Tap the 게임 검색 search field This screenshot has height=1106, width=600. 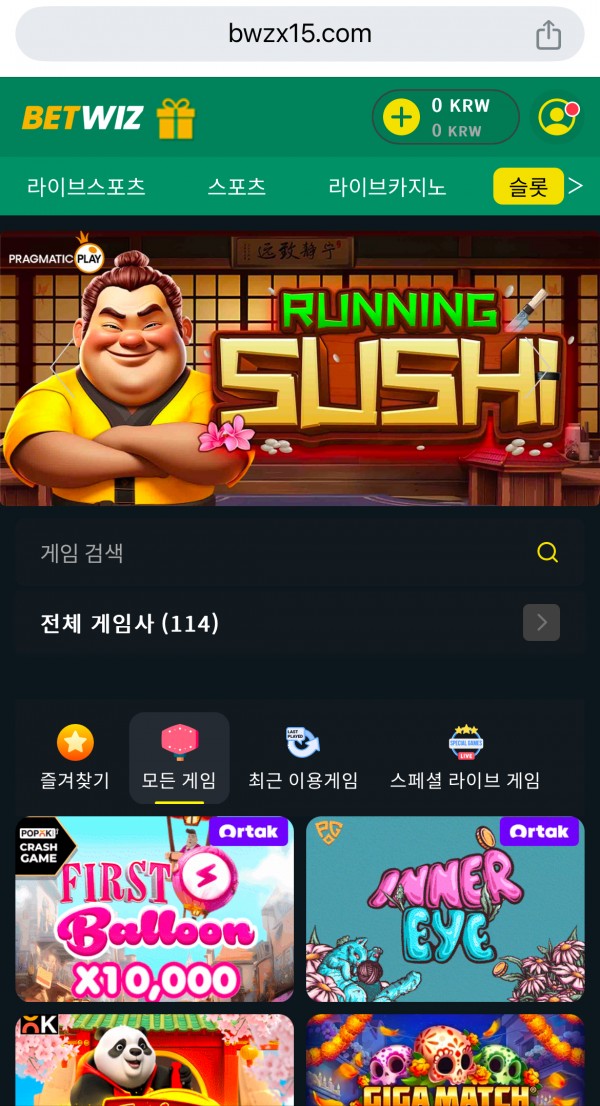coord(280,553)
